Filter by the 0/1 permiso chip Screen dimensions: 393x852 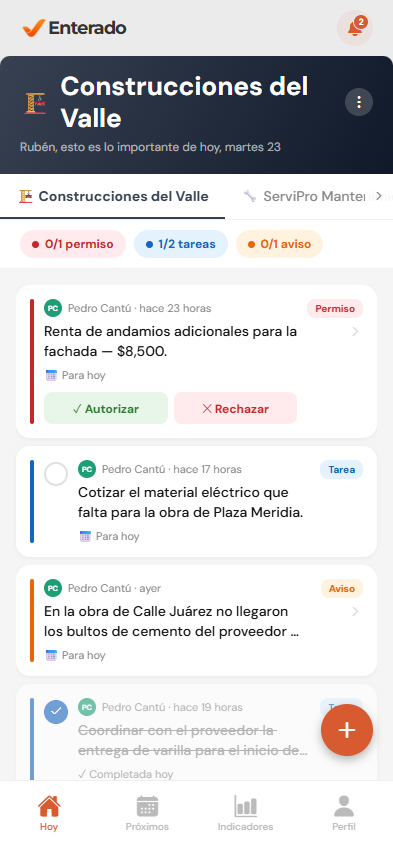[73, 244]
